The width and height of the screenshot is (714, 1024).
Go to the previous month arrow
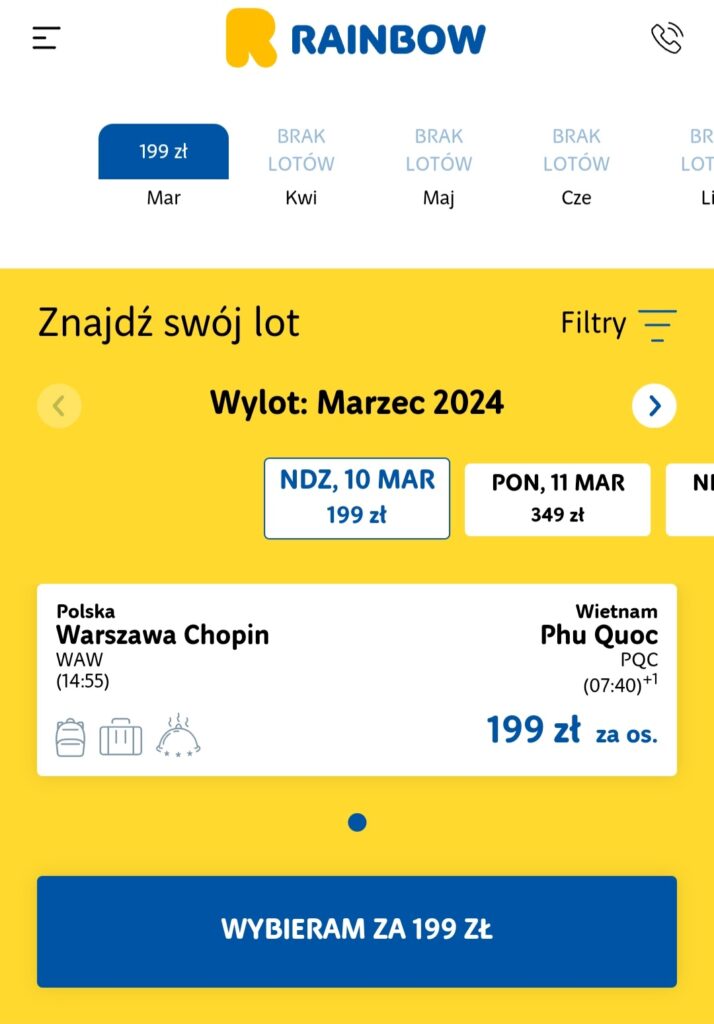click(x=59, y=405)
